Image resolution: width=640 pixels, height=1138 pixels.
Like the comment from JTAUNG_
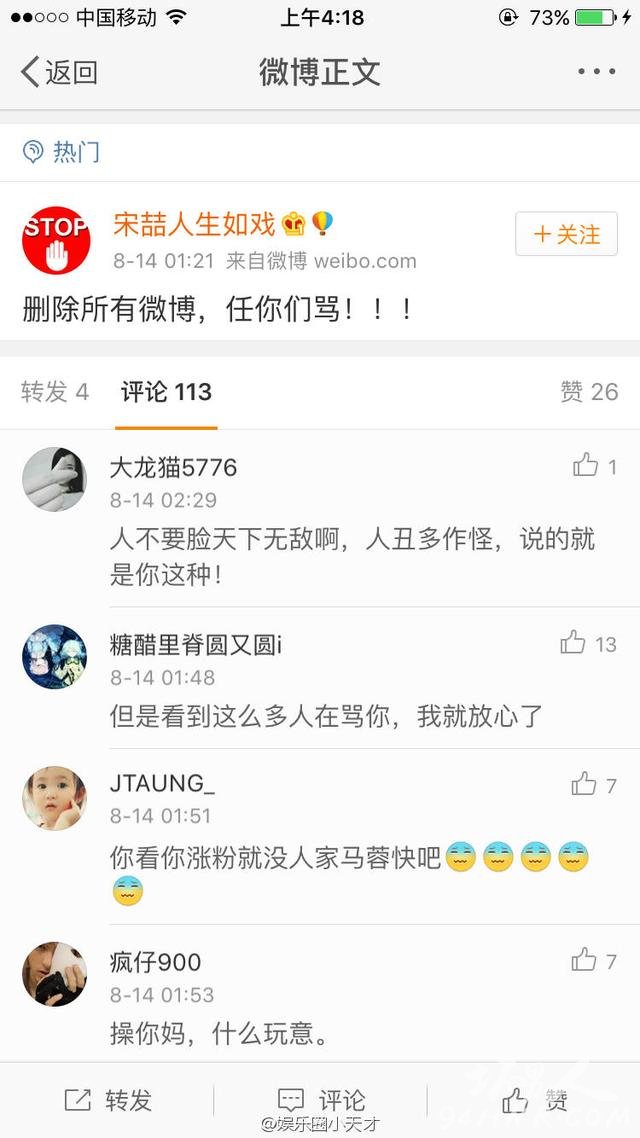pos(594,785)
